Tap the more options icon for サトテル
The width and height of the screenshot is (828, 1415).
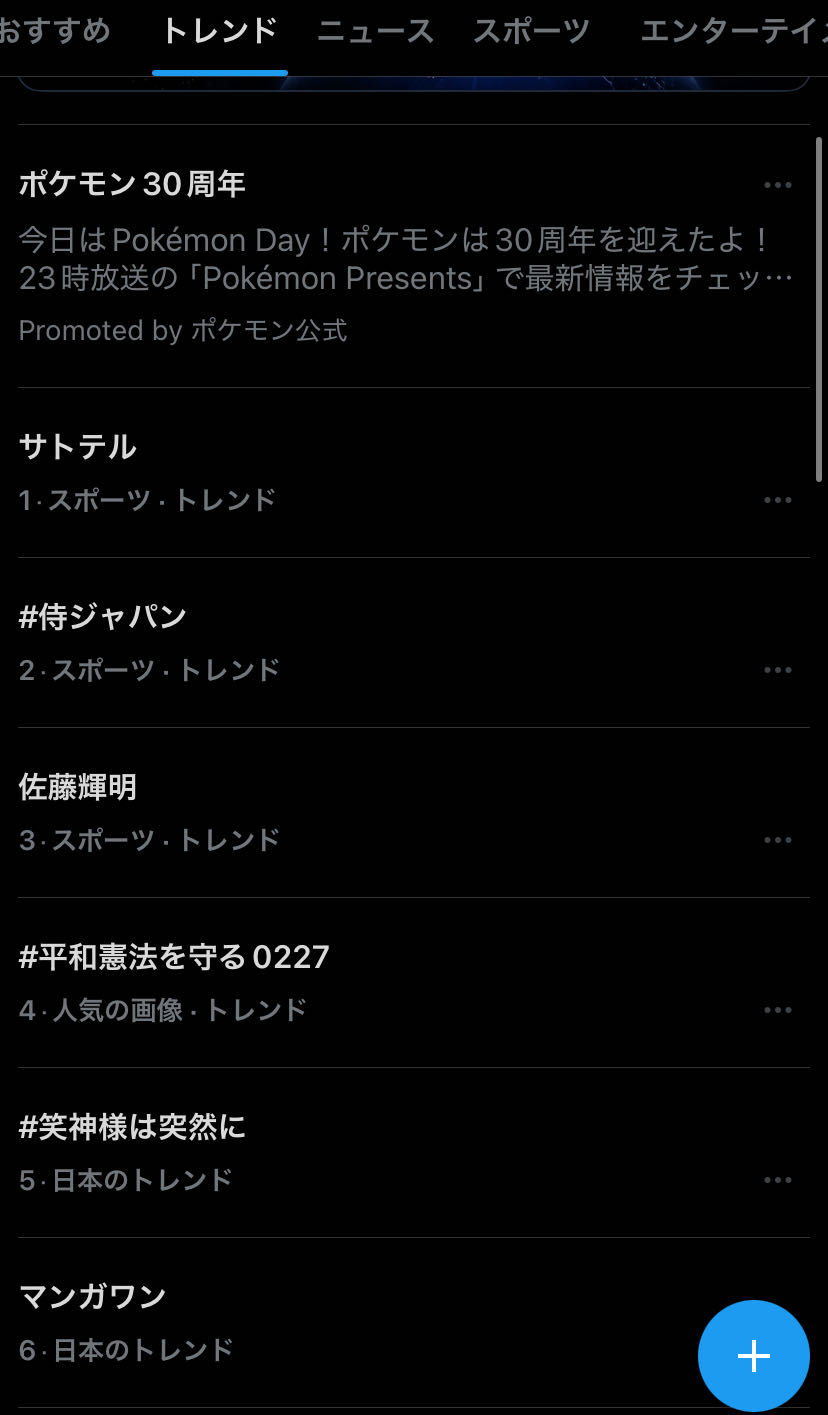(x=777, y=500)
